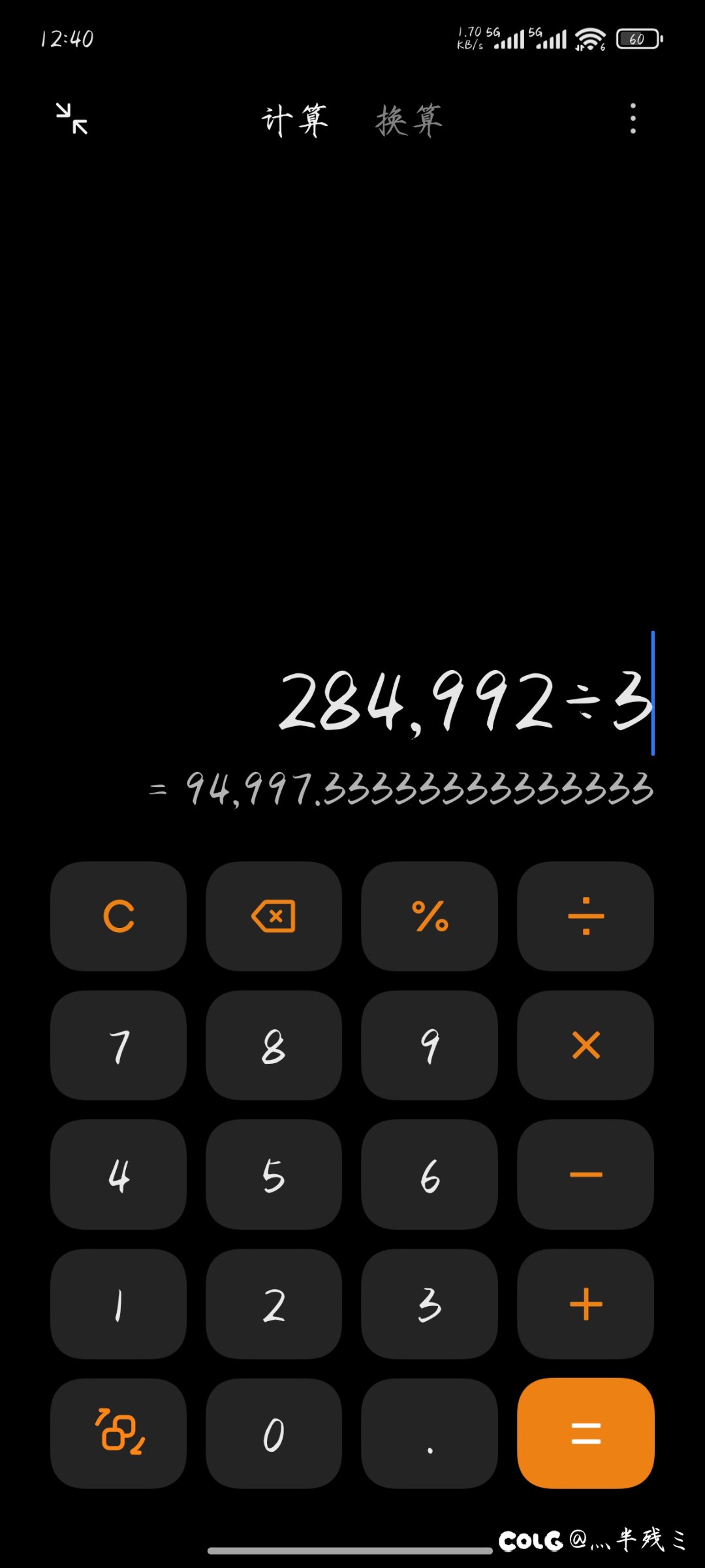
Task: Enter the digit 7
Action: (x=118, y=1045)
